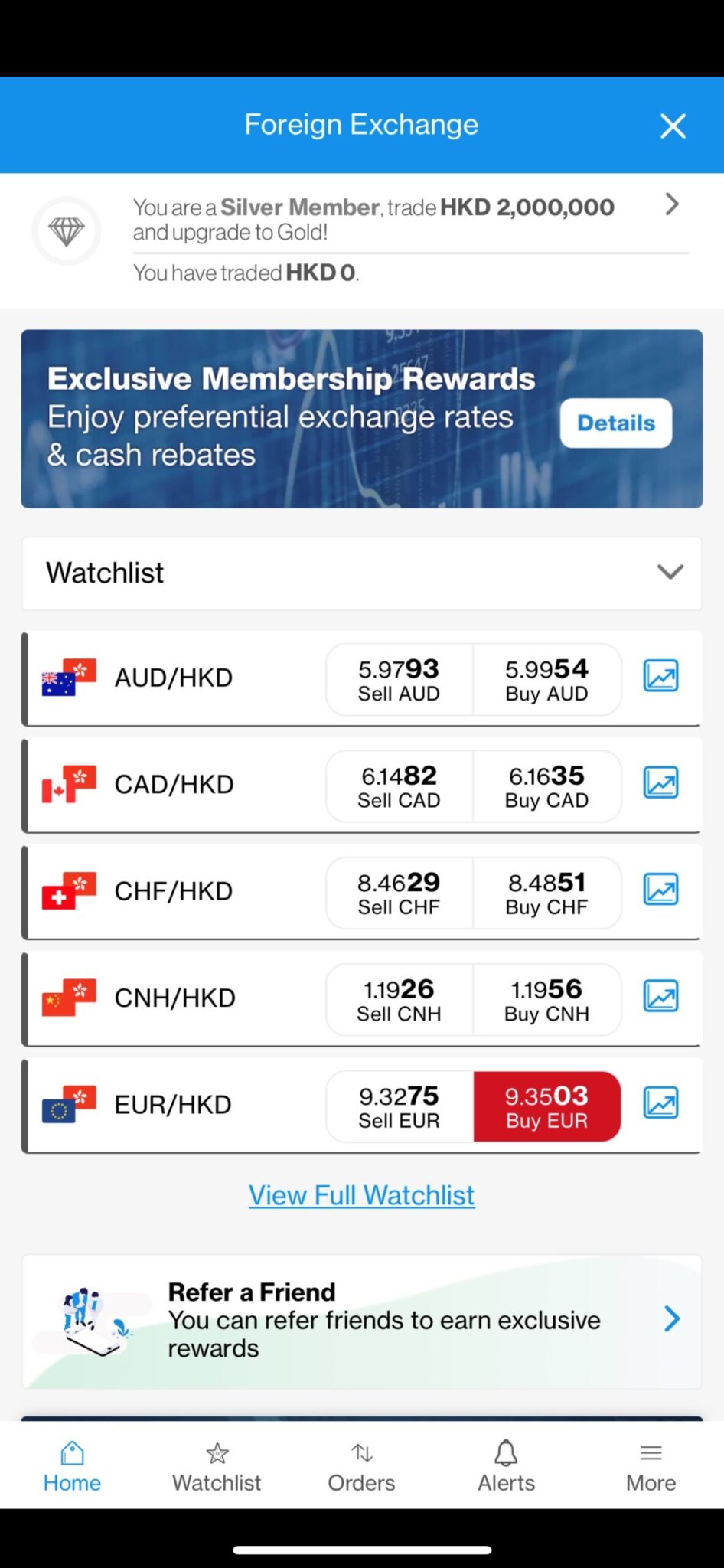Select the Buy EUR rate 9.3503
Viewport: 724px width, 1568px height.
pos(546,1106)
